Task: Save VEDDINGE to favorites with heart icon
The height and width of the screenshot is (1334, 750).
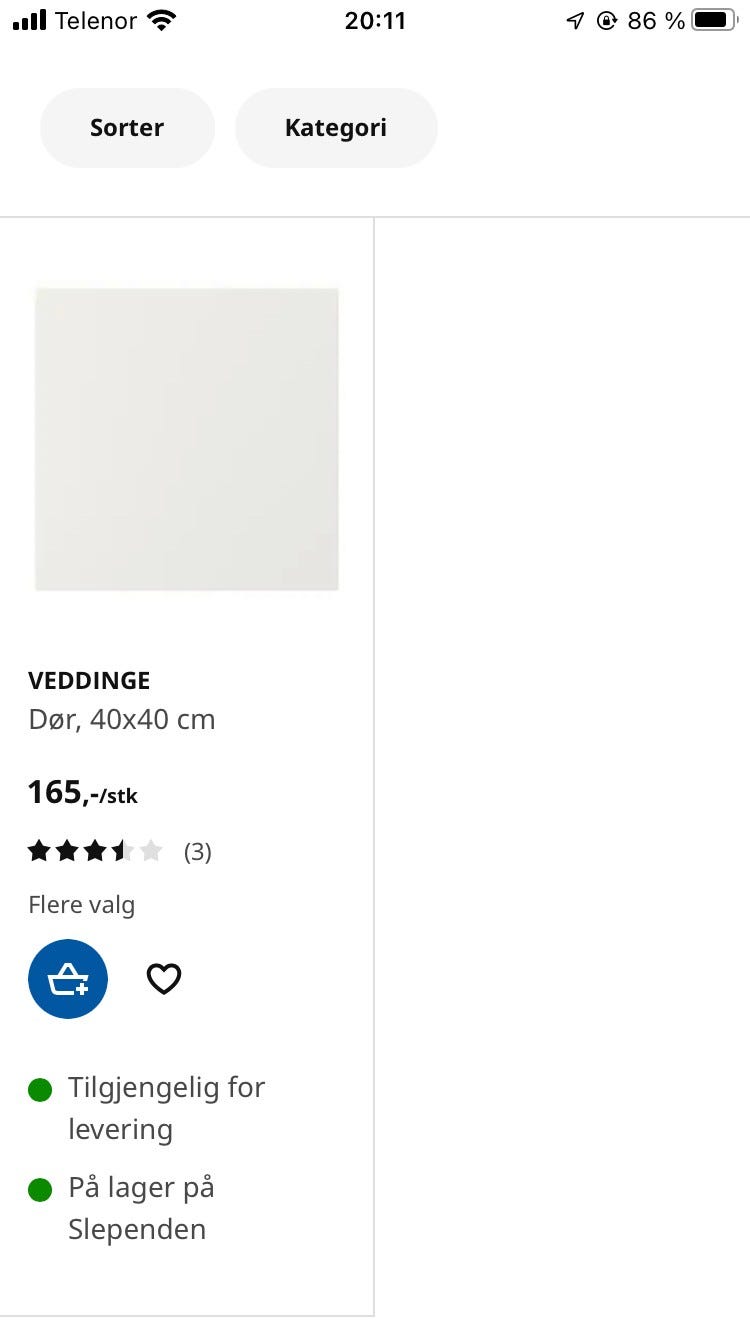Action: (163, 978)
